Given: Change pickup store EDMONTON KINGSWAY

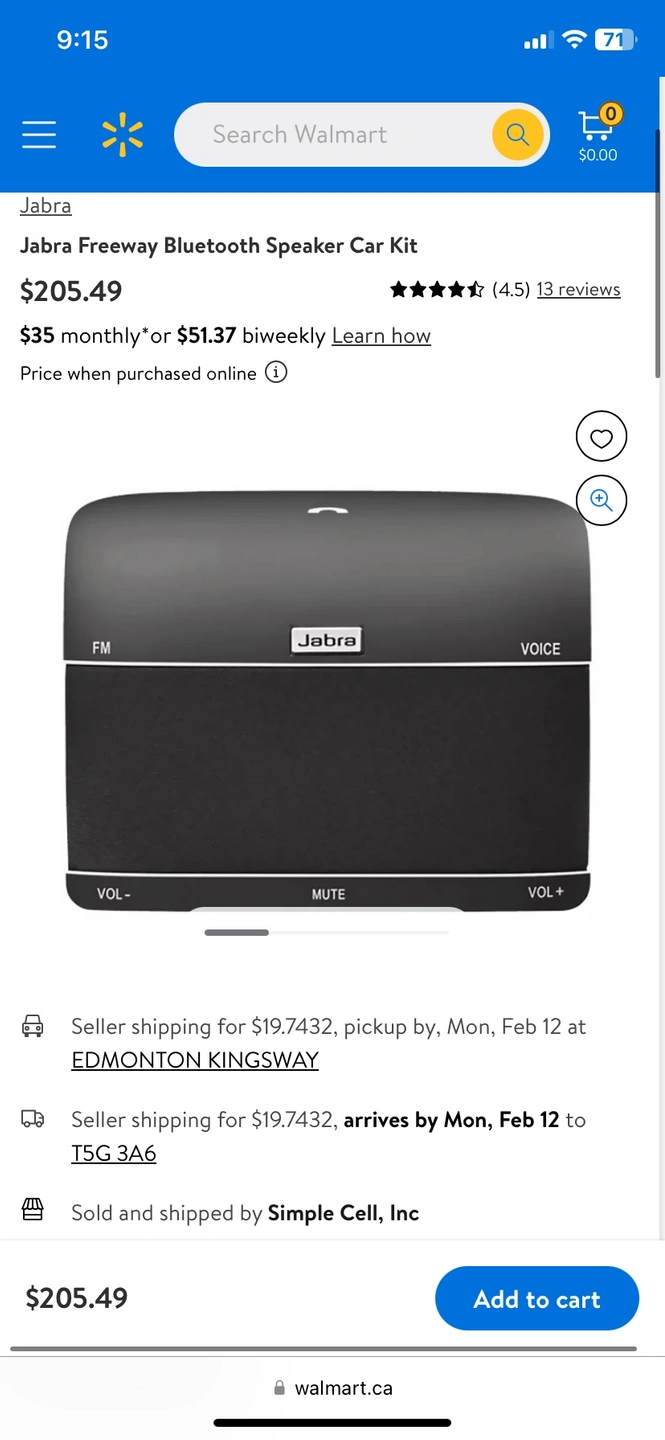Looking at the screenshot, I should (x=195, y=1060).
